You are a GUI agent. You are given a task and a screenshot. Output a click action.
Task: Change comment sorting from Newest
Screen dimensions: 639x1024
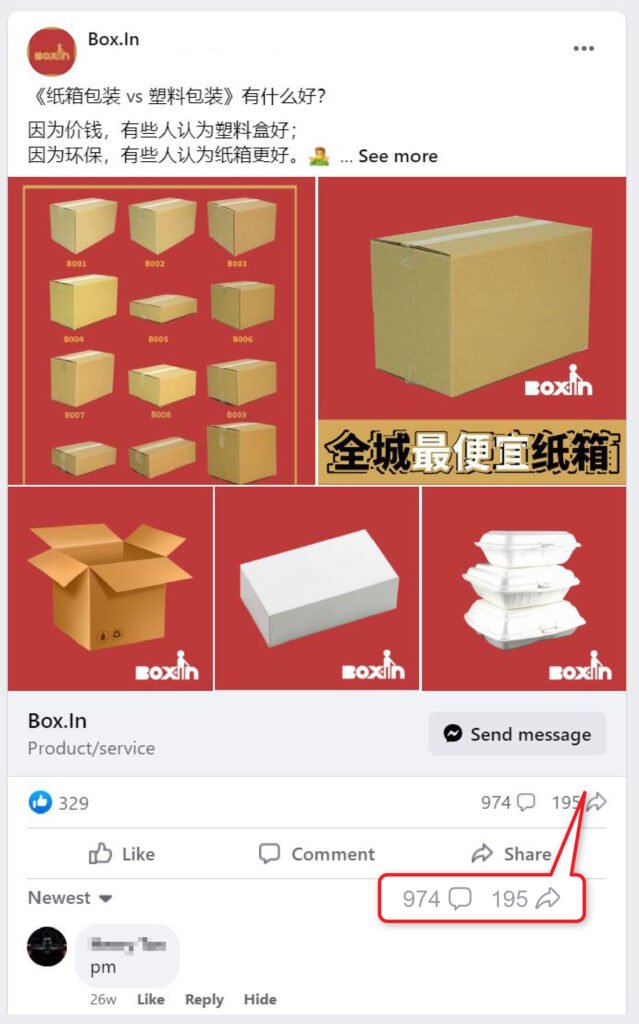pyautogui.click(x=70, y=898)
